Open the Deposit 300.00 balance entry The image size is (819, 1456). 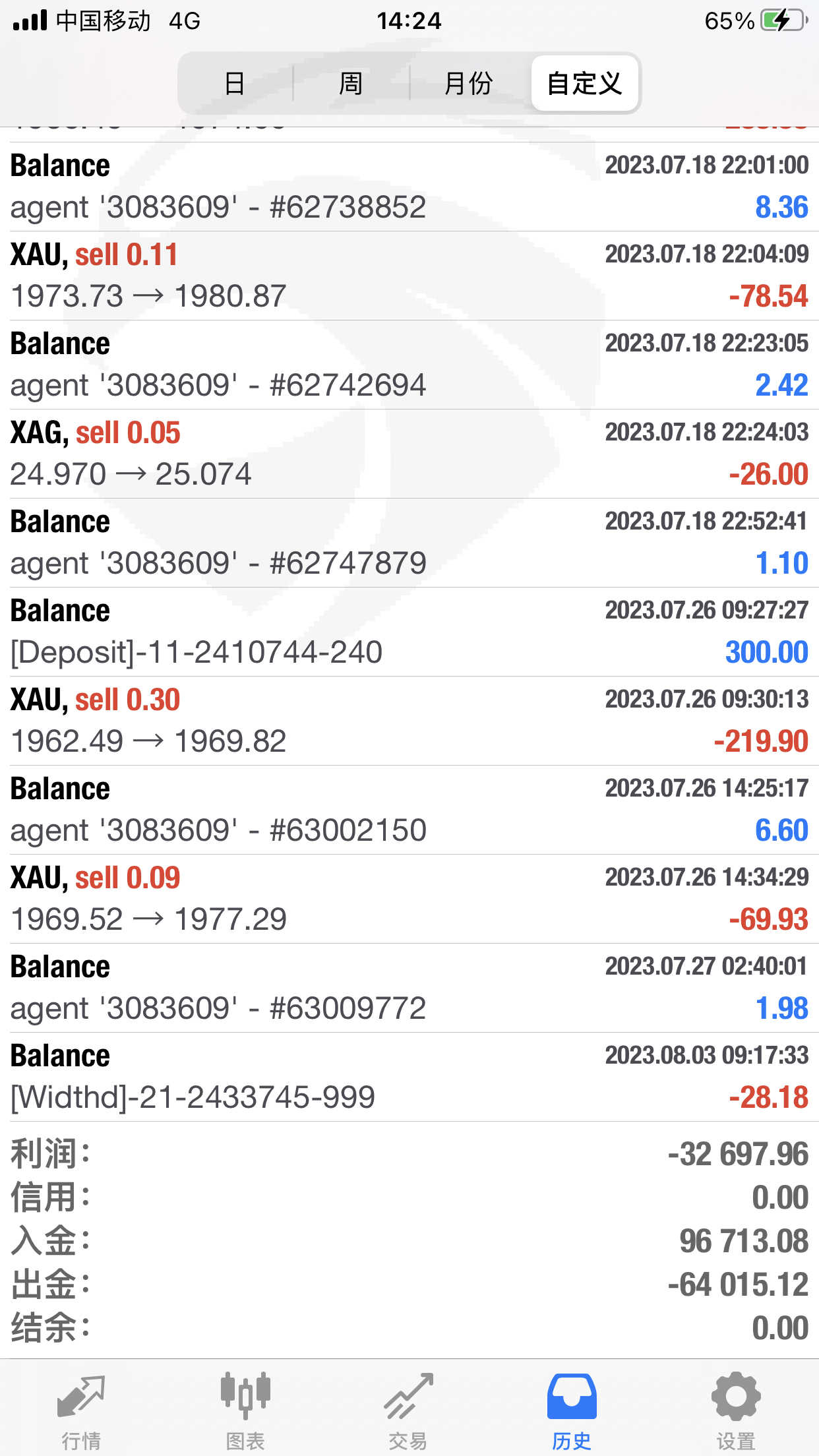409,632
